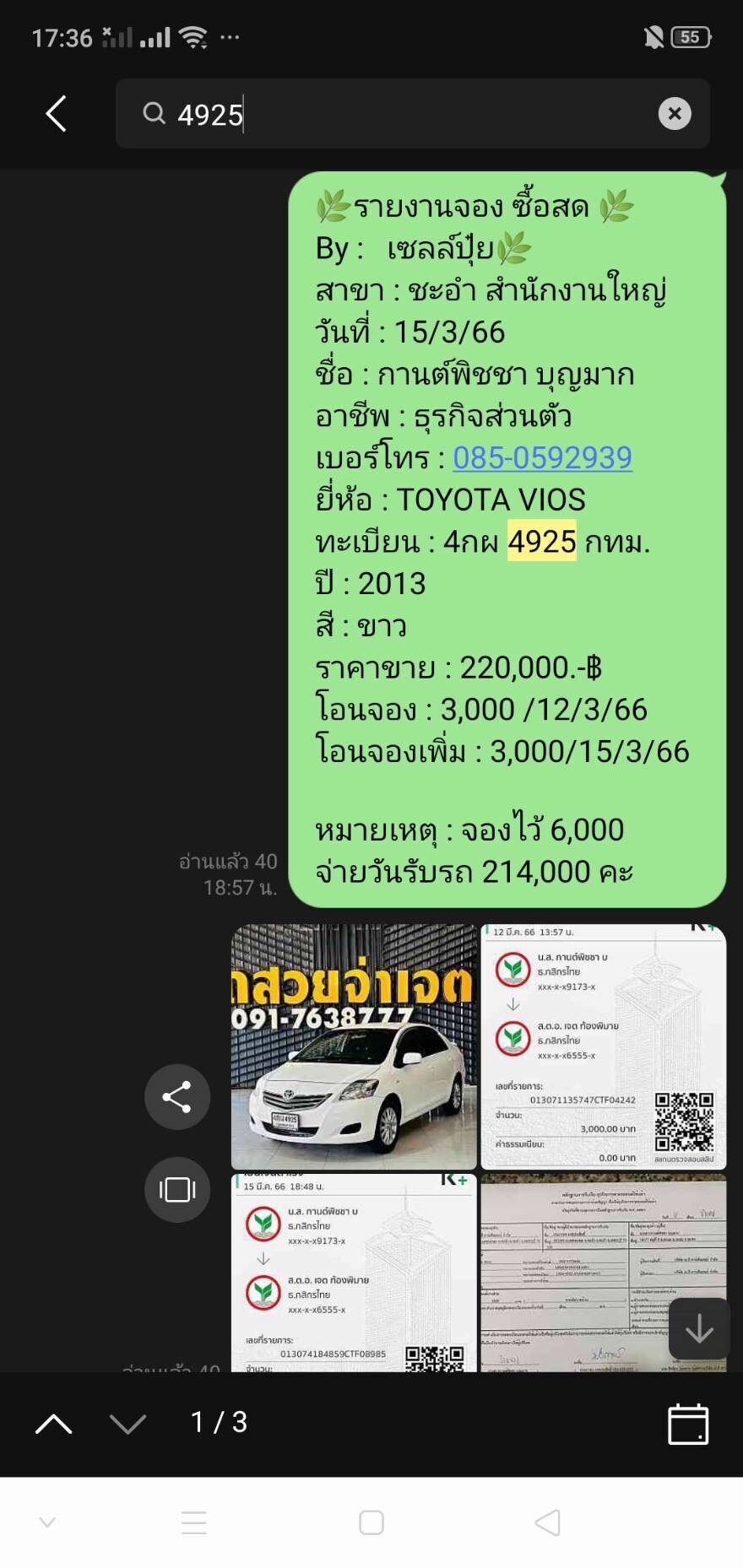Go to the next search result
743x1568 pixels.
click(x=128, y=1424)
